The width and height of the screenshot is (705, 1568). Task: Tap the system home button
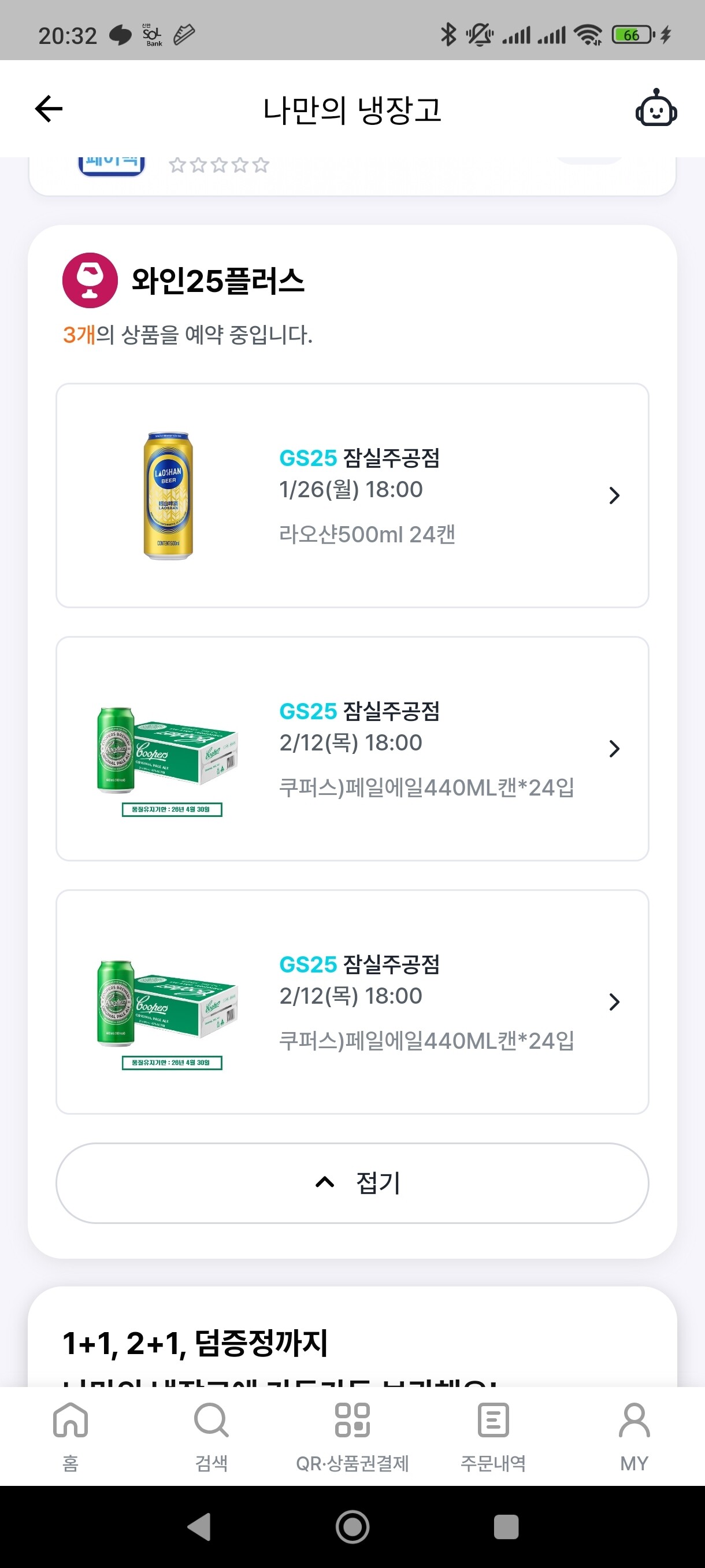pyautogui.click(x=352, y=1526)
